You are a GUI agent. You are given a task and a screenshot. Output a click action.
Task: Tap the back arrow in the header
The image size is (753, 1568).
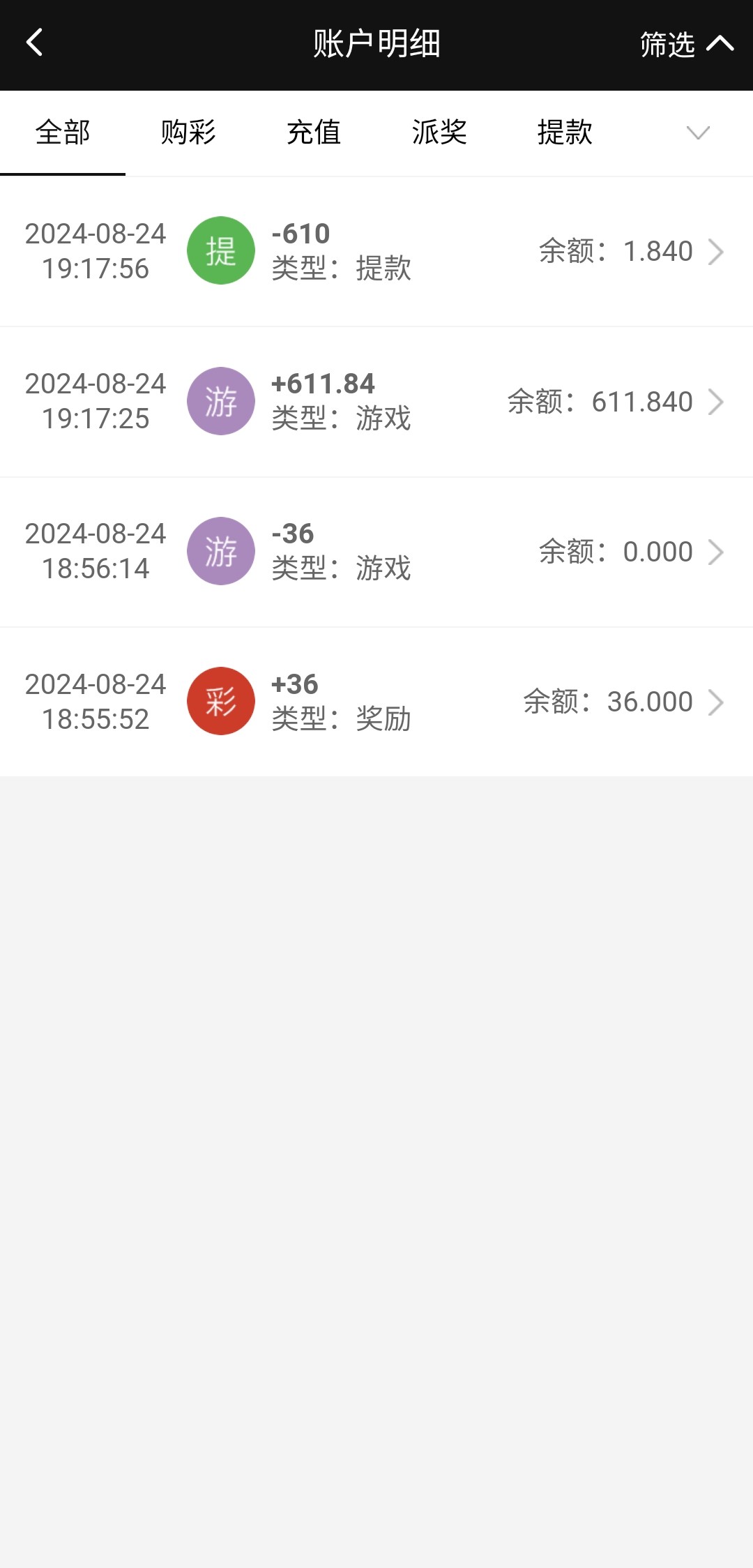pyautogui.click(x=33, y=43)
